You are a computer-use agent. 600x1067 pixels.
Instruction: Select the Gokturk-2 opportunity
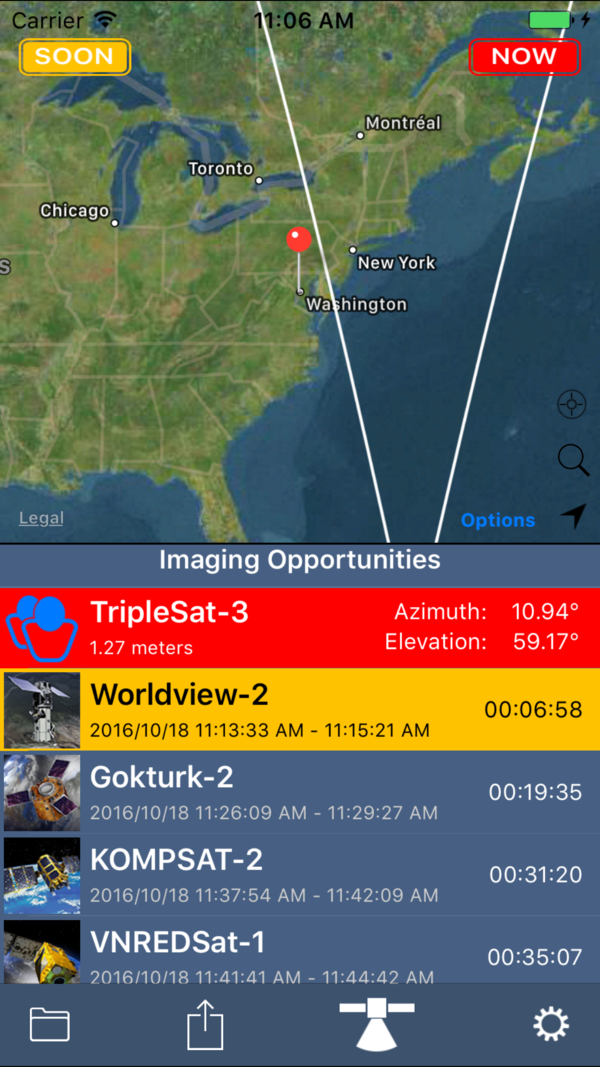coord(300,793)
